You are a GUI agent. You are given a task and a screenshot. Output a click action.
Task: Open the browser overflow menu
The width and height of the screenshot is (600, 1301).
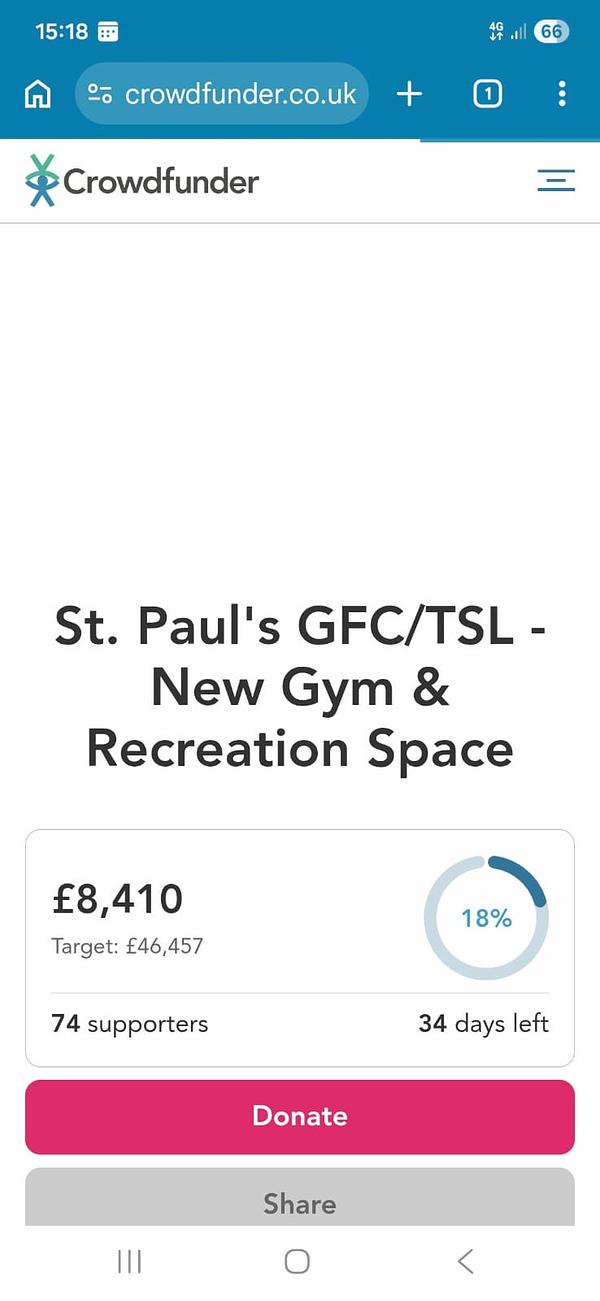pyautogui.click(x=562, y=94)
